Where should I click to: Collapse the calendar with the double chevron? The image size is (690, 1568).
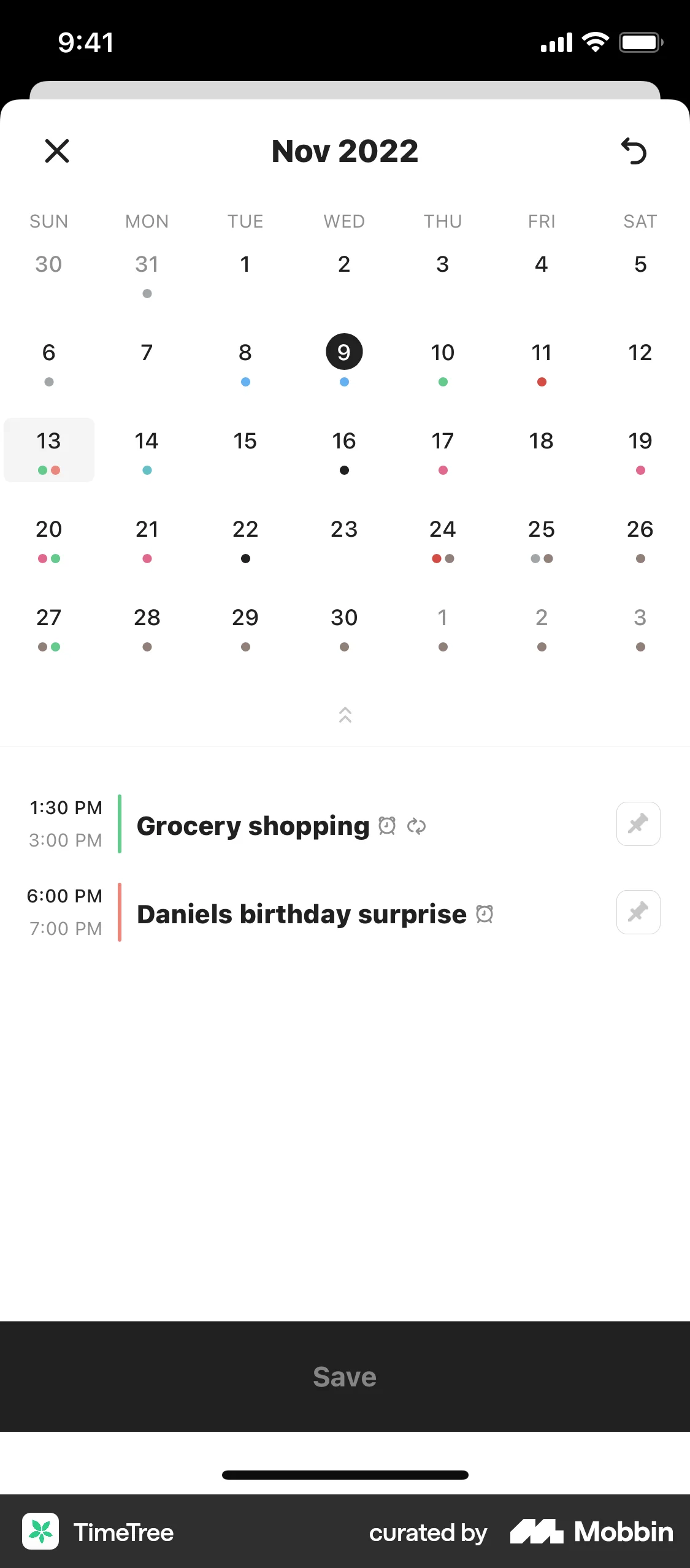point(345,715)
